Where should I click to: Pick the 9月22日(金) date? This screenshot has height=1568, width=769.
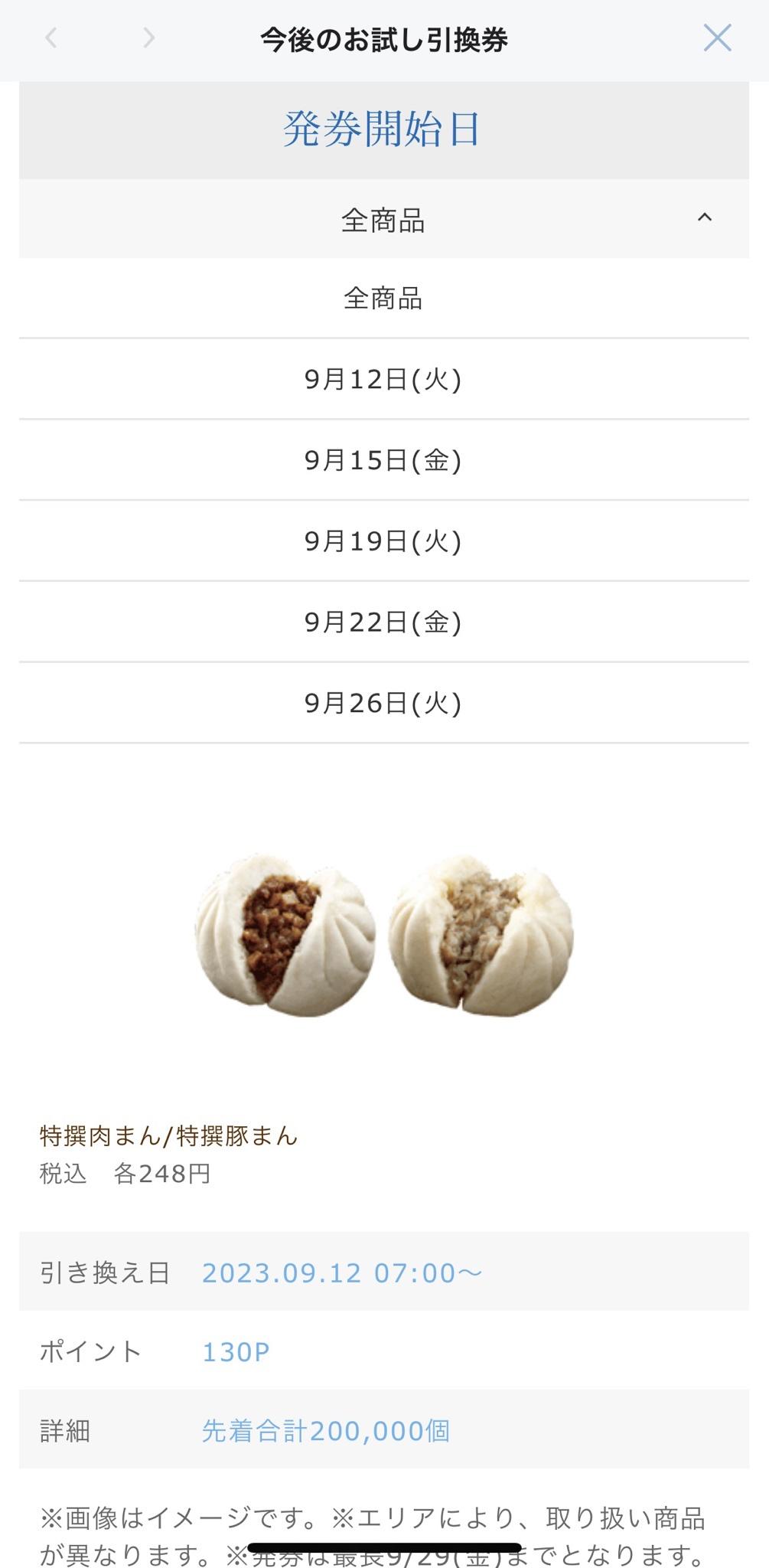[384, 622]
